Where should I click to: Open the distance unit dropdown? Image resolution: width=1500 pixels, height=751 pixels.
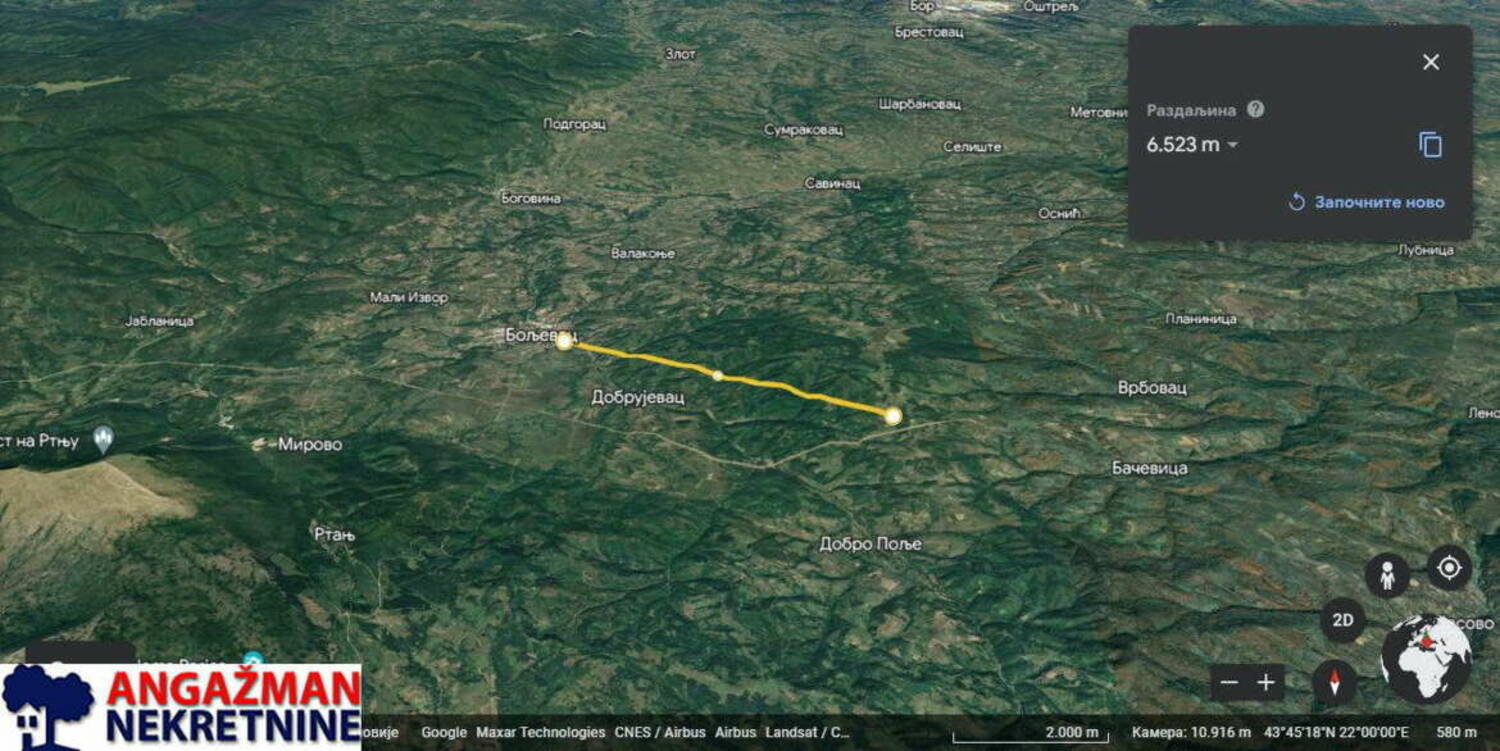[x=1232, y=145]
